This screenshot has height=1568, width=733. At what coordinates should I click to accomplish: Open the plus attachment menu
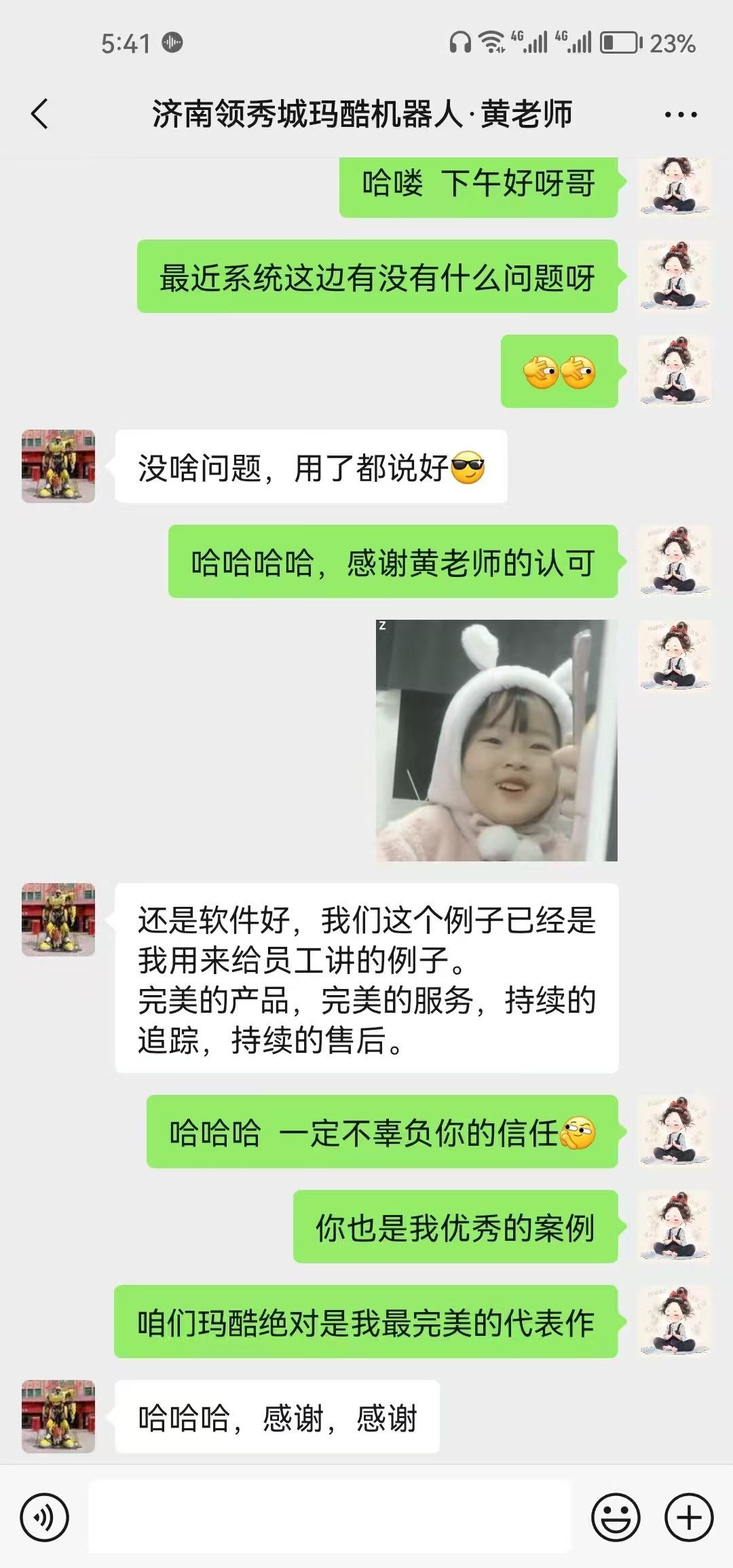point(689,1517)
